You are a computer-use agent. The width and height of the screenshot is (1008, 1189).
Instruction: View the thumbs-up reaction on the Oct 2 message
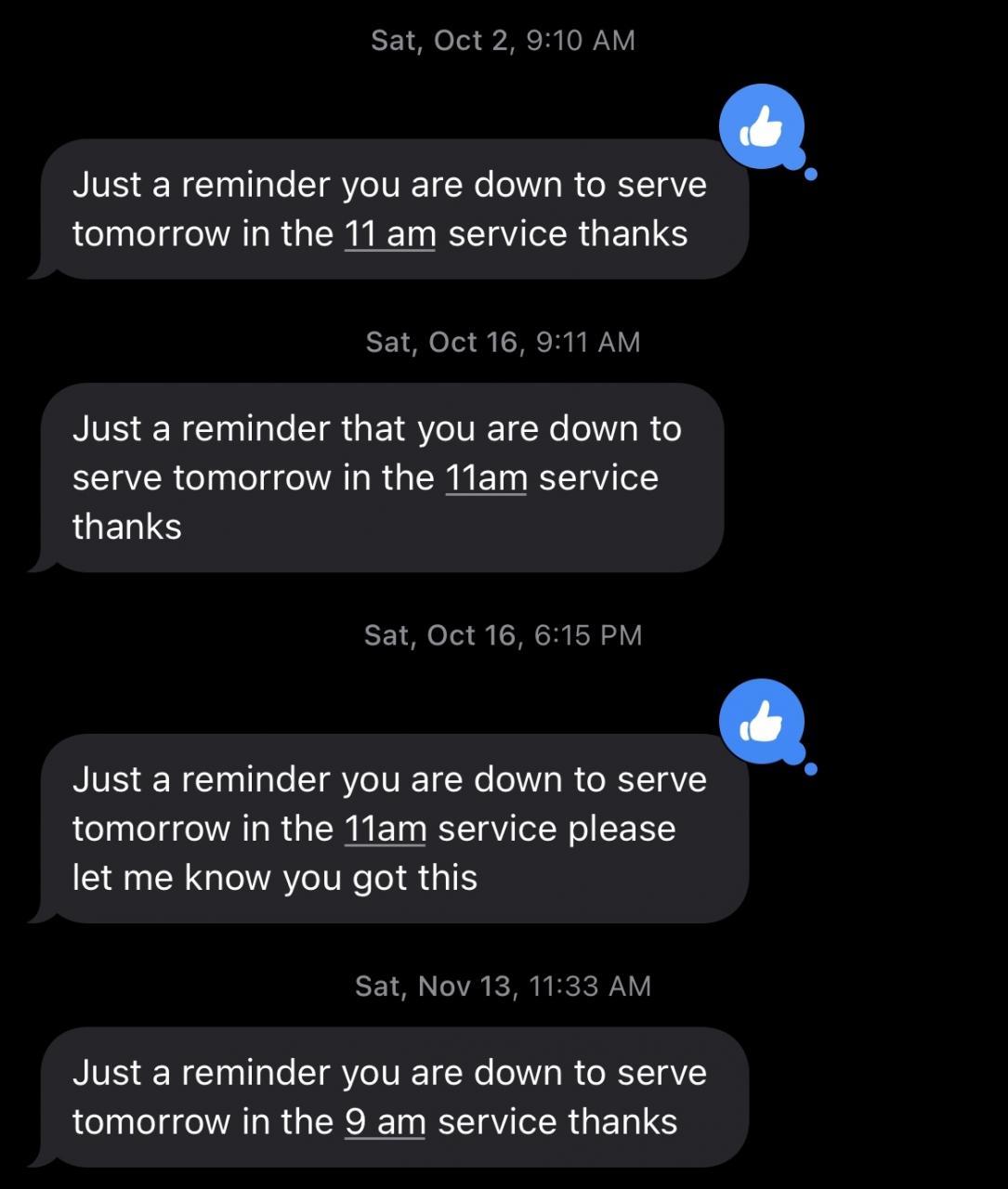tap(761, 127)
